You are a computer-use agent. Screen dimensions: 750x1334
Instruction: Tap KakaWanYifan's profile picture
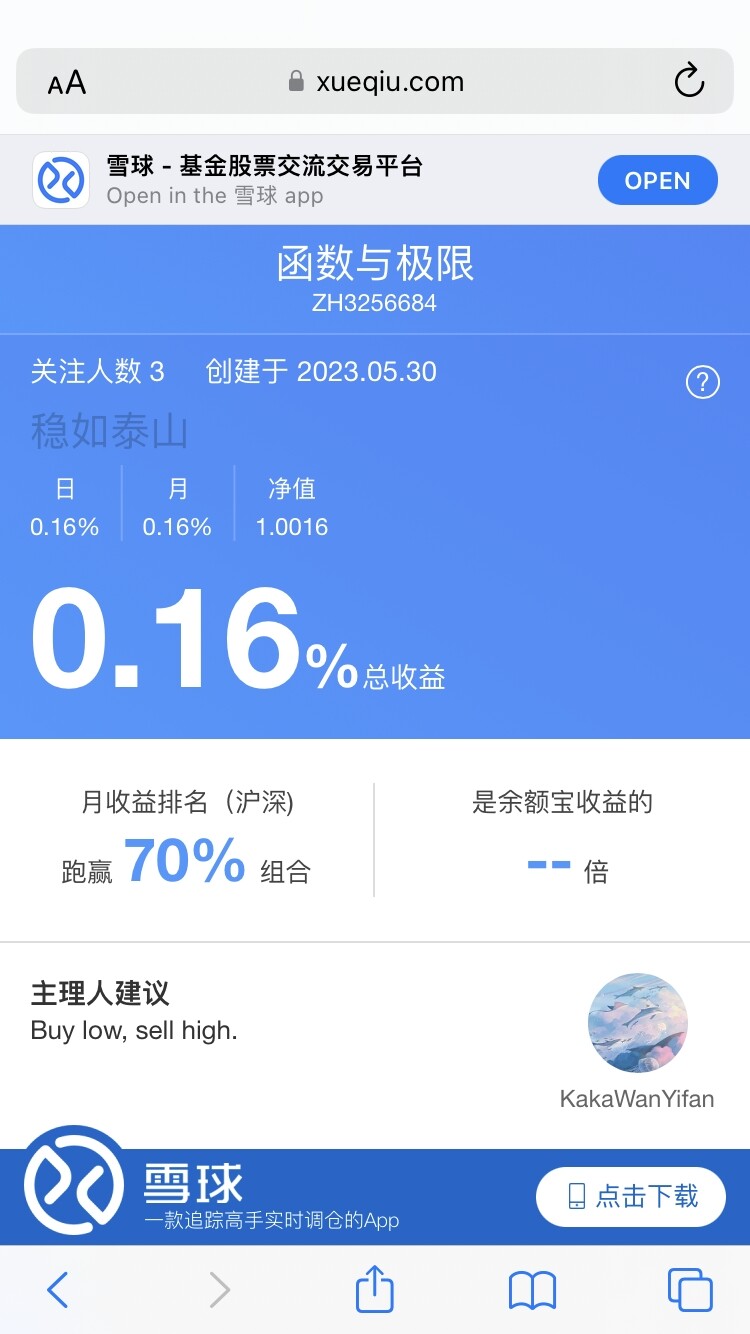coord(637,1023)
